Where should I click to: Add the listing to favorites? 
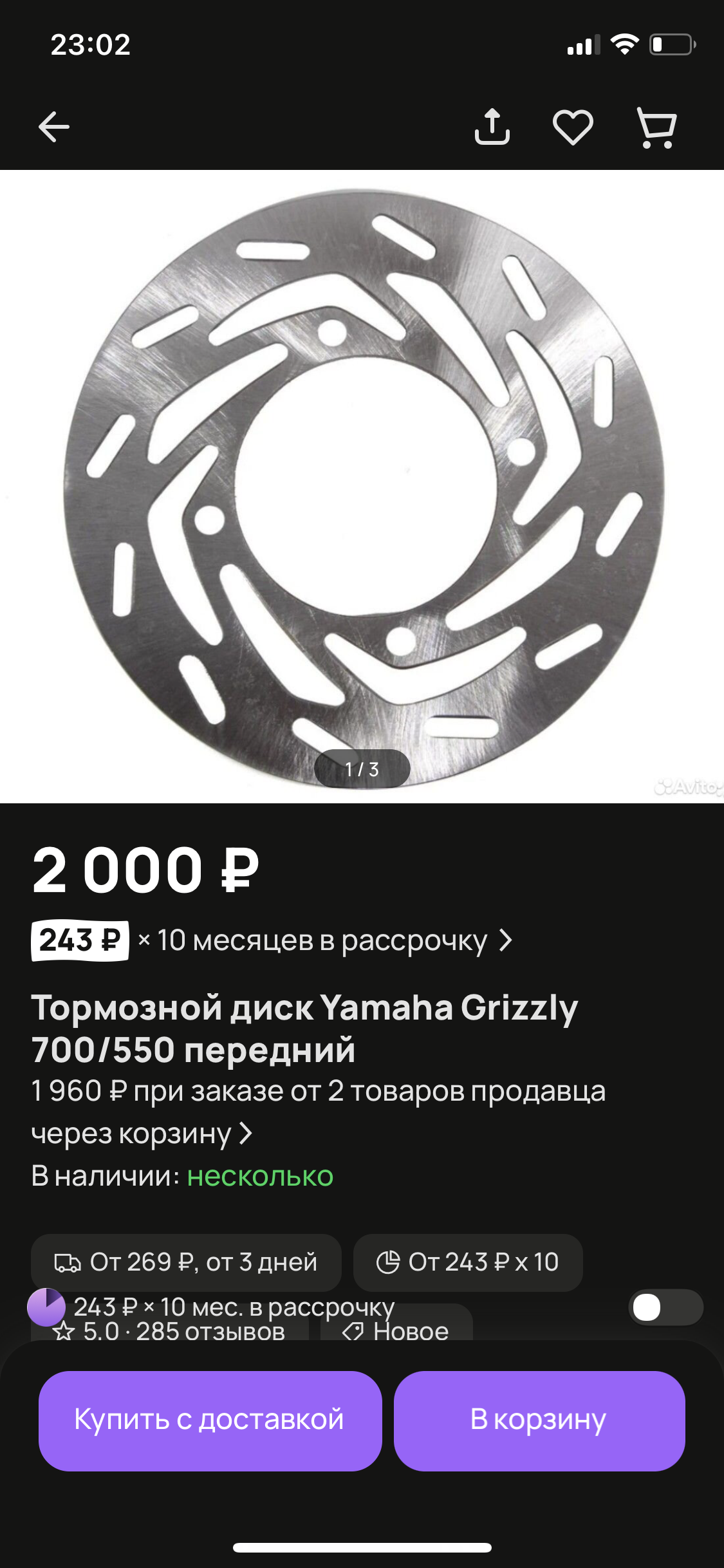573,127
